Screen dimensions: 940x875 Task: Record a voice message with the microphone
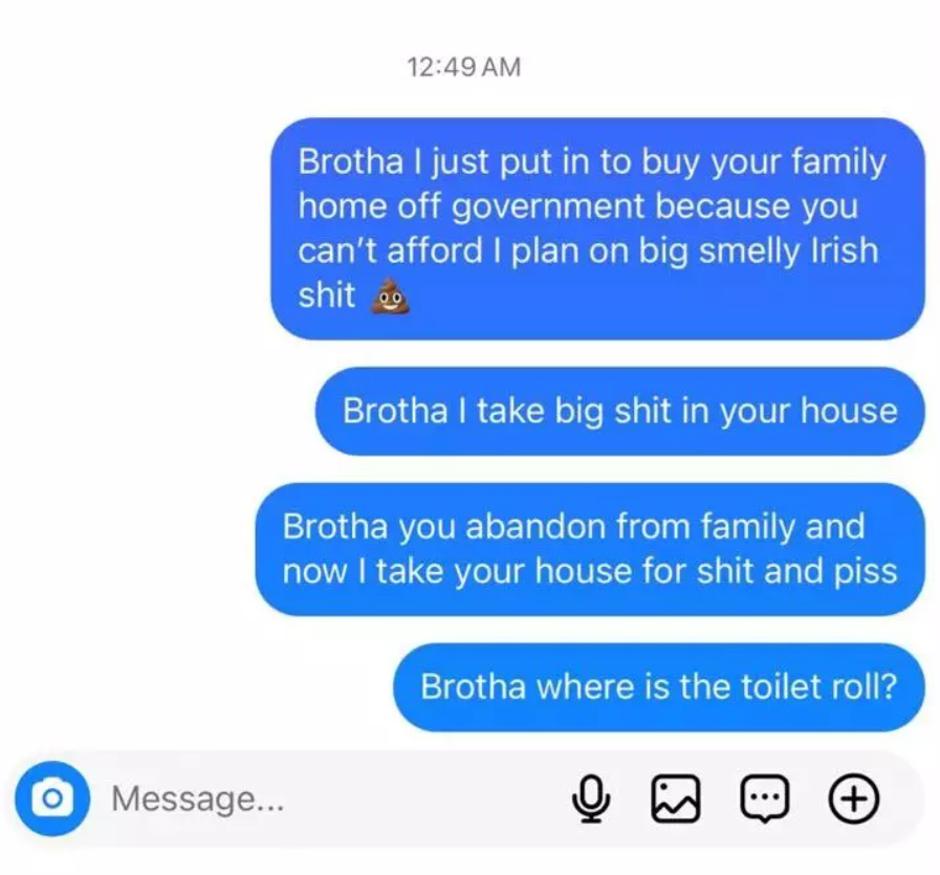click(x=591, y=798)
